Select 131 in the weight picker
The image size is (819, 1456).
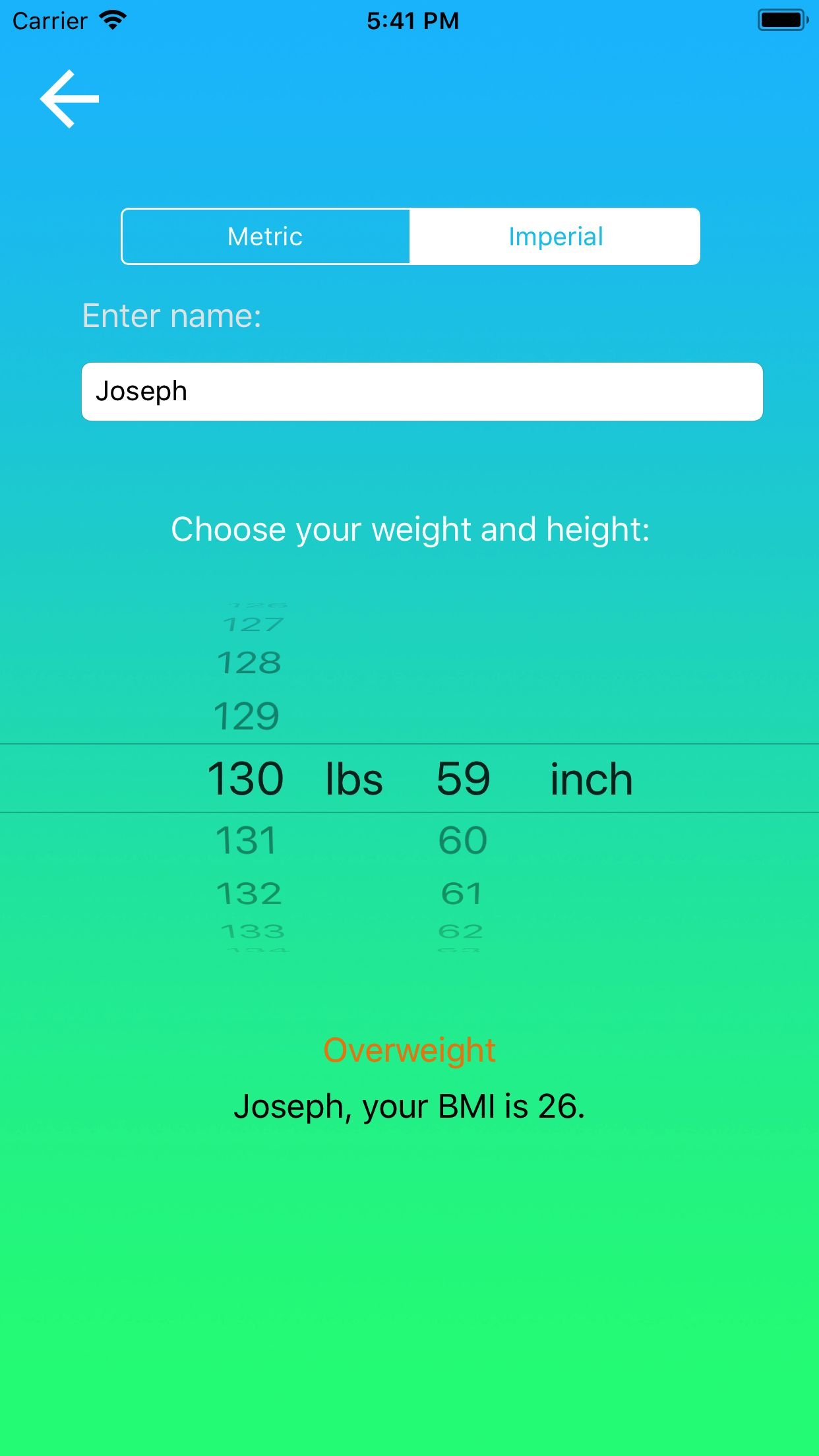pyautogui.click(x=246, y=841)
